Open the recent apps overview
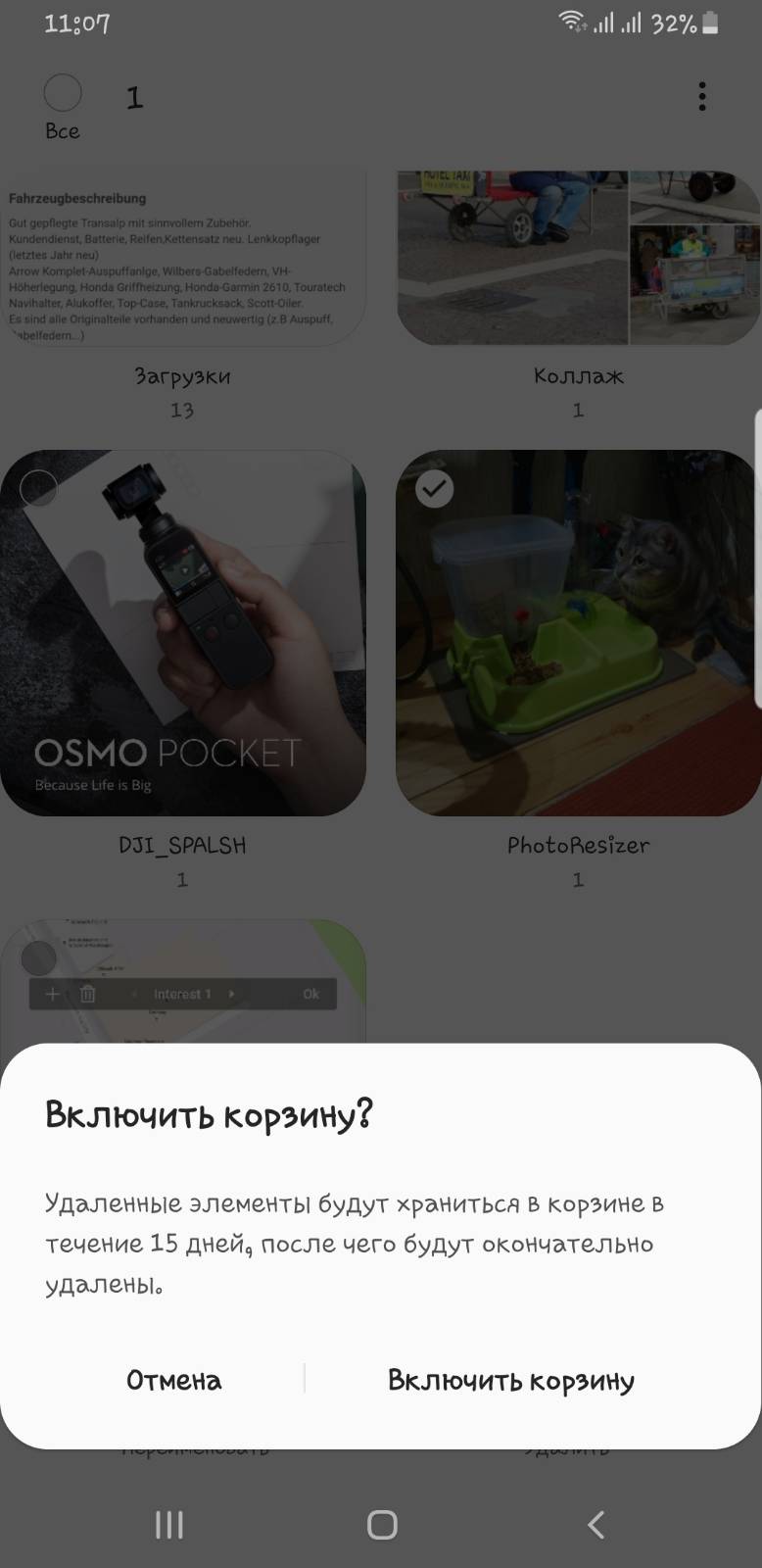The image size is (762, 1568). pos(168,1524)
